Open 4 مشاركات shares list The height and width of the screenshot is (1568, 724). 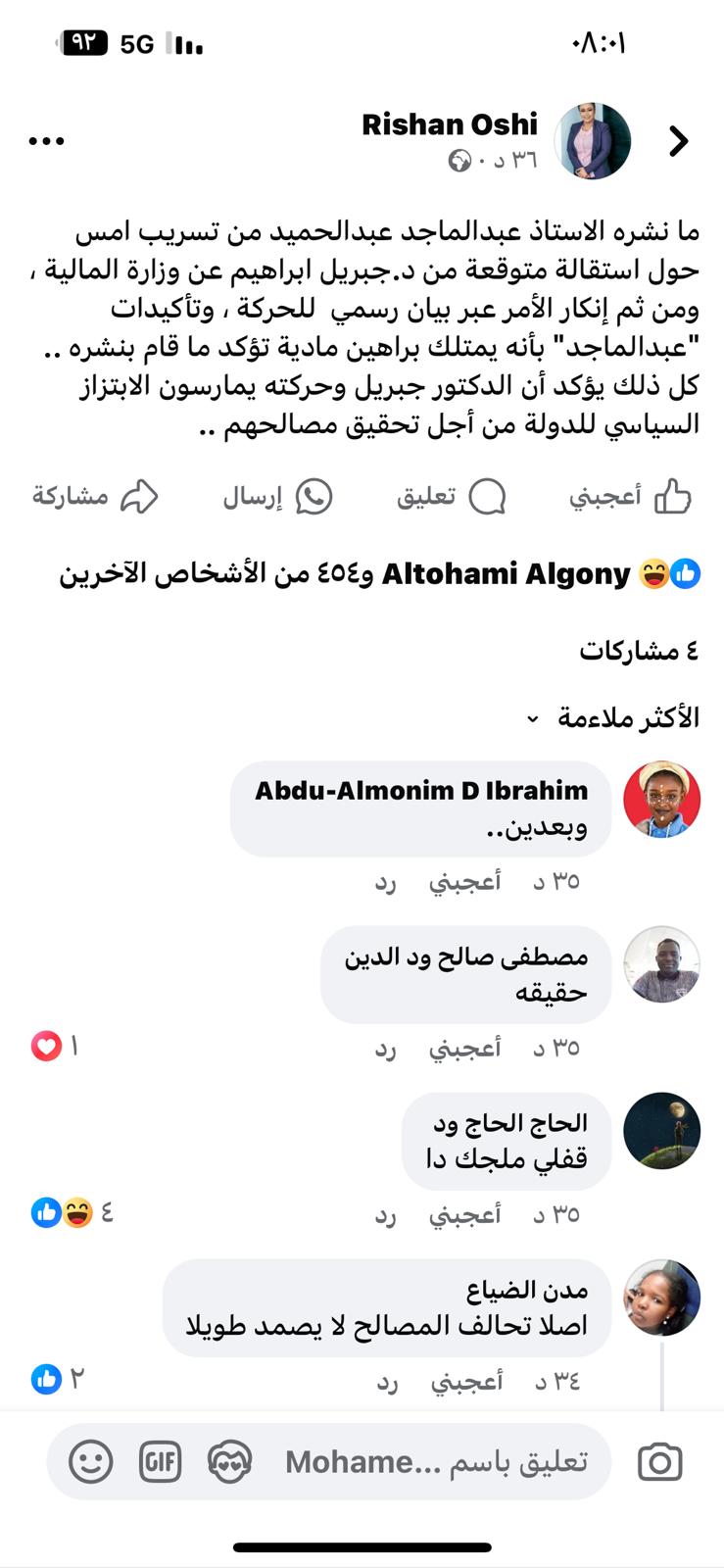pyautogui.click(x=638, y=649)
